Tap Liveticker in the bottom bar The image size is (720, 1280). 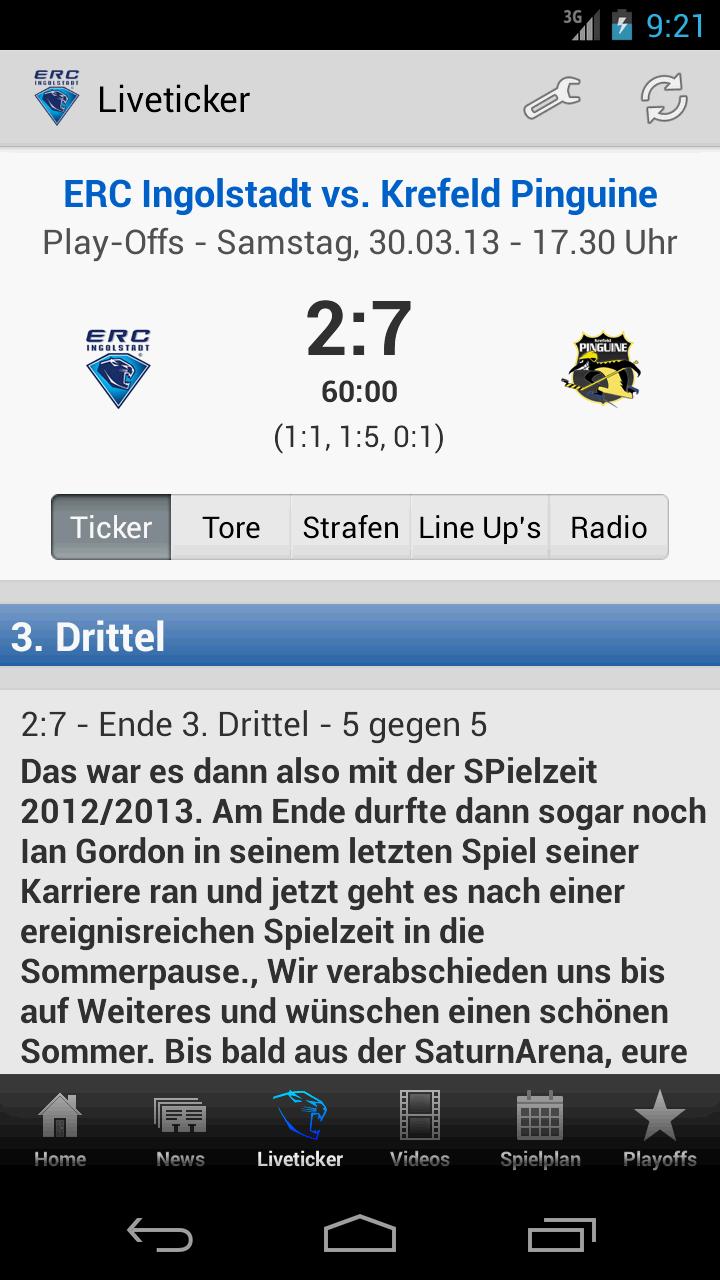click(x=300, y=1130)
